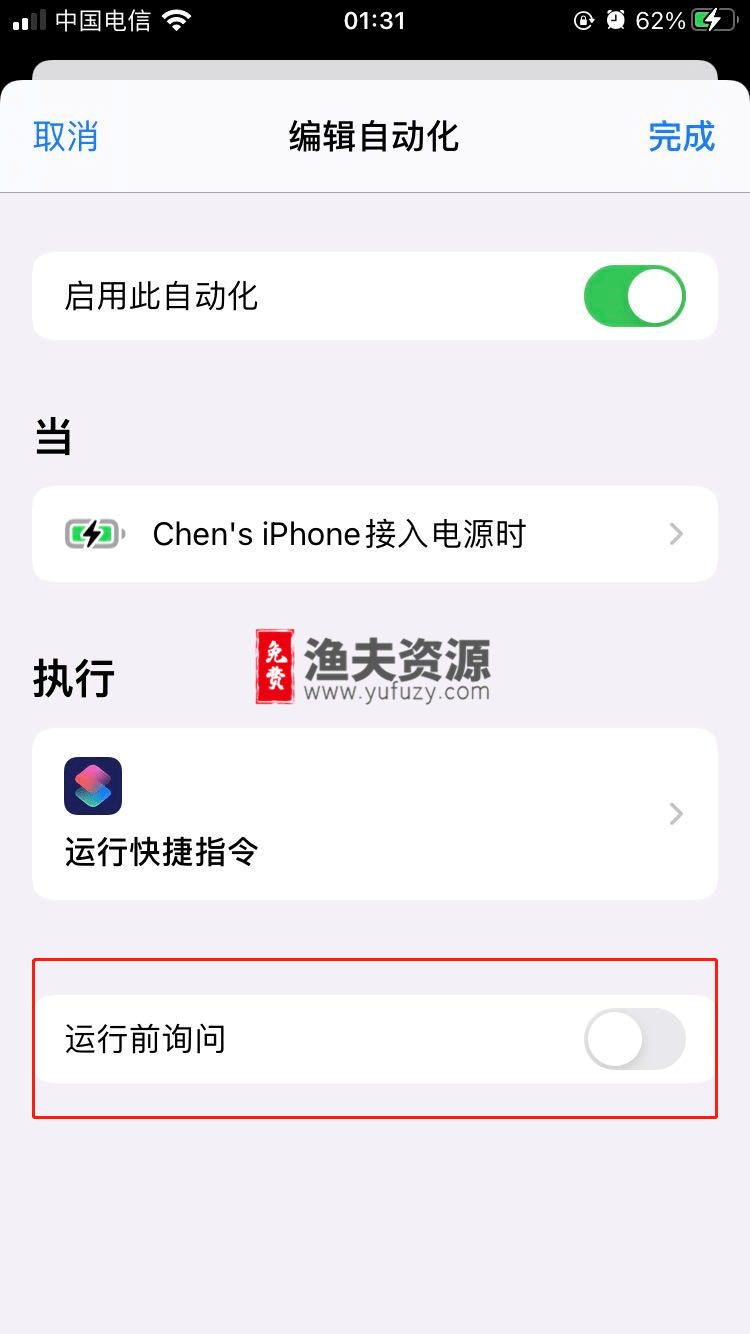Image resolution: width=750 pixels, height=1334 pixels.
Task: Open the 运行快捷指令 action
Action: coord(374,814)
